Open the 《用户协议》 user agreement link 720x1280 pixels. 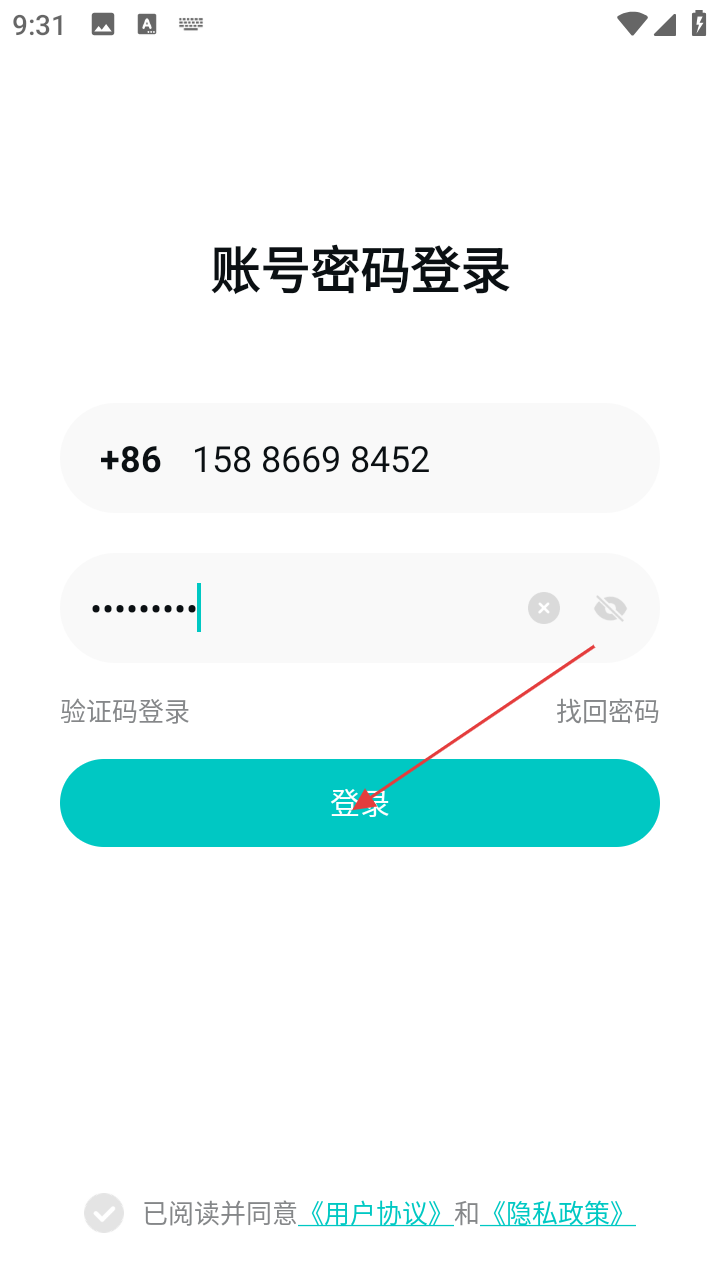375,1214
